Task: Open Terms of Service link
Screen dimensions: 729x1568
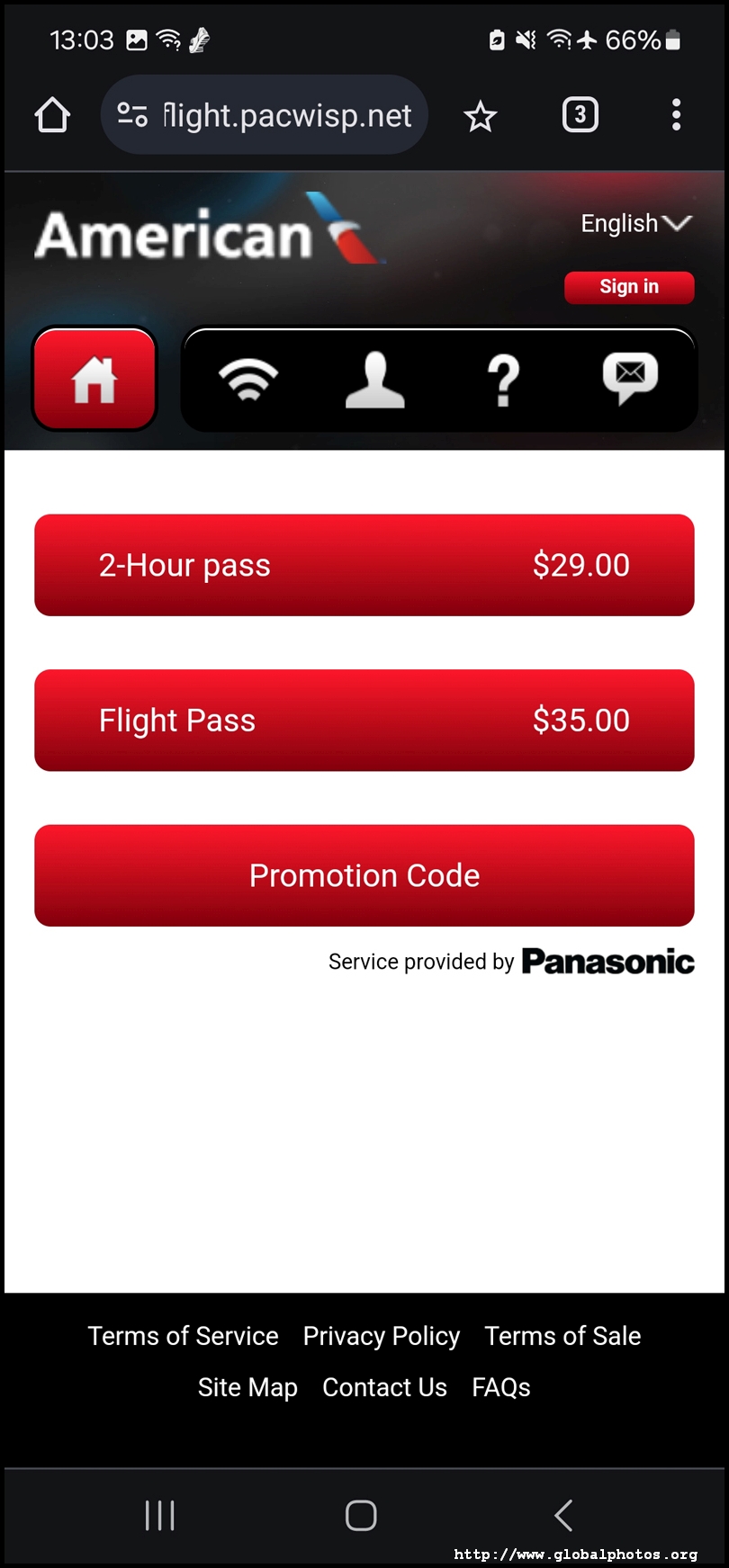Action: click(183, 1336)
